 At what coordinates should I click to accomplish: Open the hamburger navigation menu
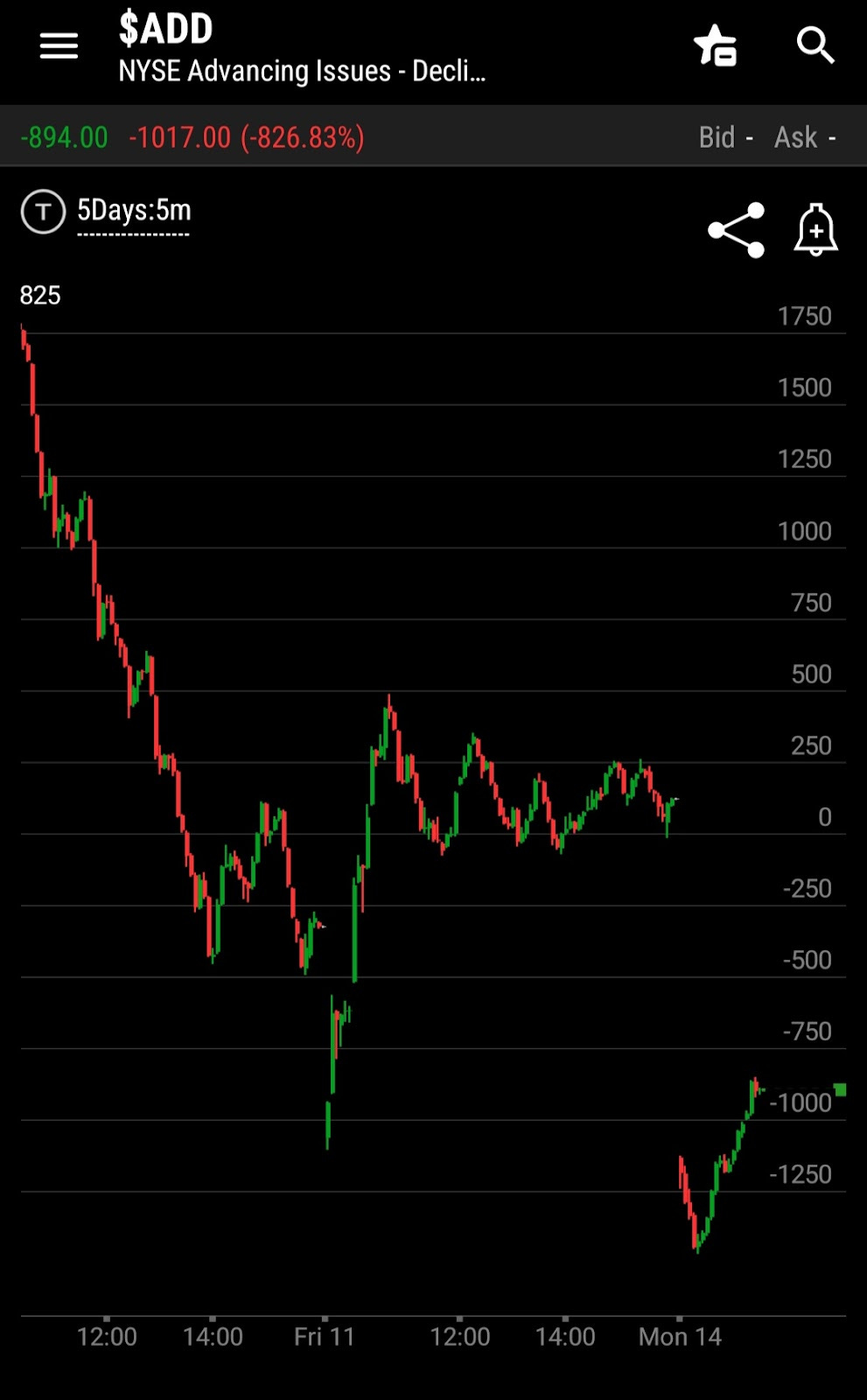click(59, 45)
